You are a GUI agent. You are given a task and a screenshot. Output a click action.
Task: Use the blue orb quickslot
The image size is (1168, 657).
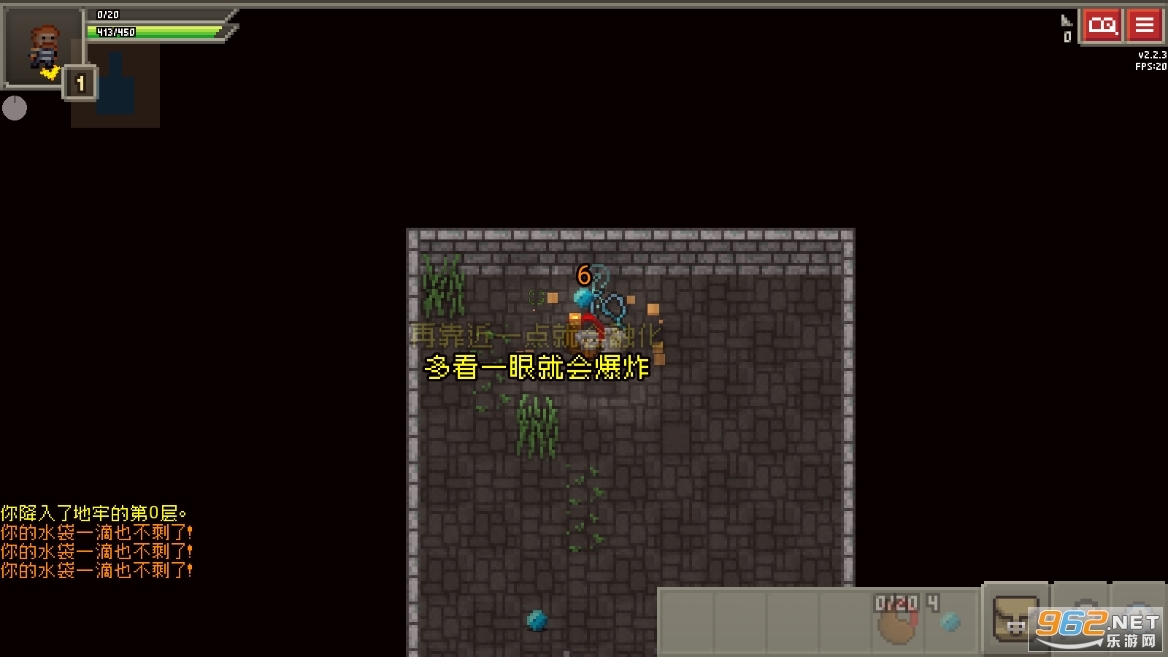click(x=949, y=620)
